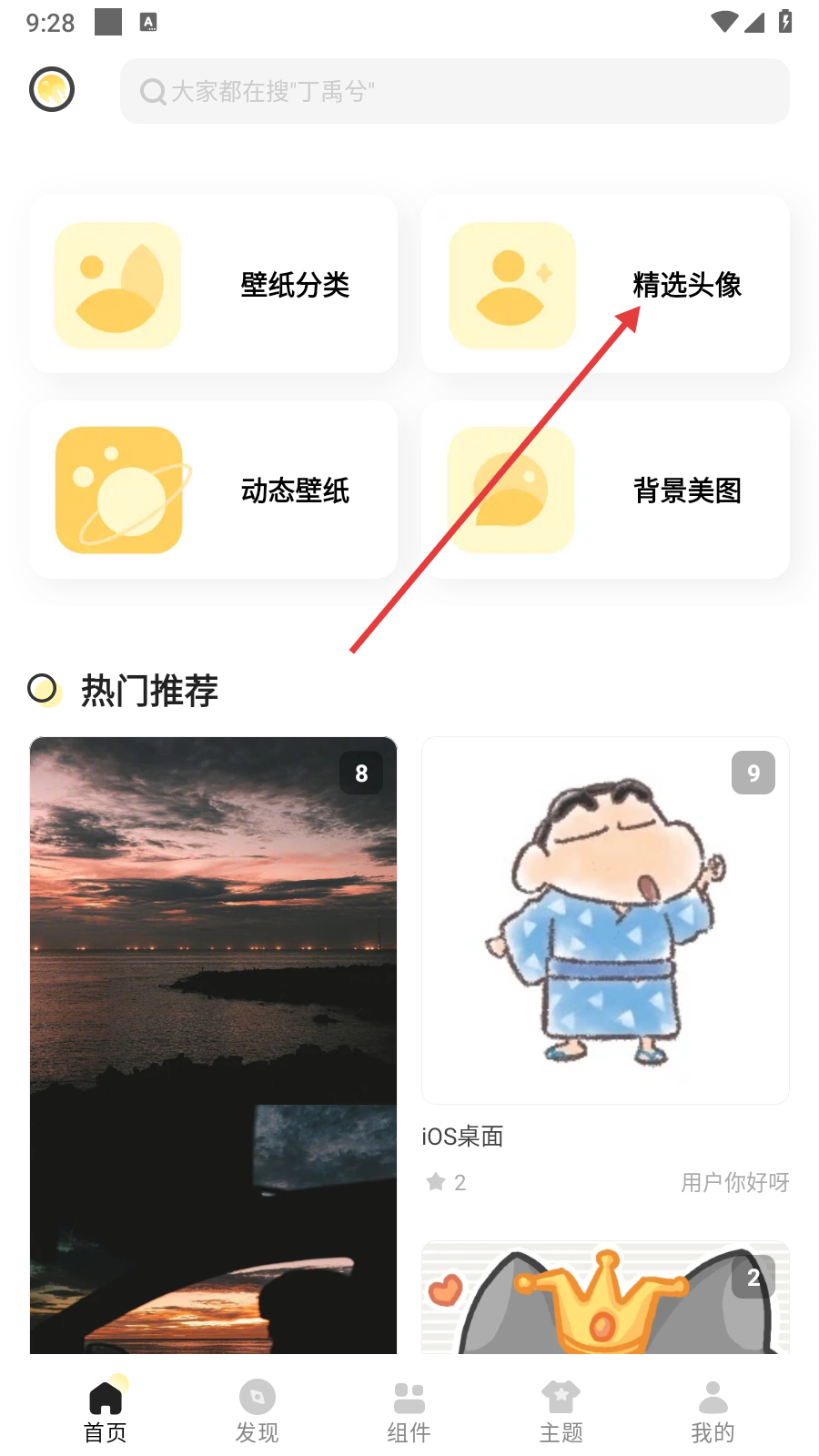
Task: Open 动态壁纸 live wallpapers
Action: point(213,490)
